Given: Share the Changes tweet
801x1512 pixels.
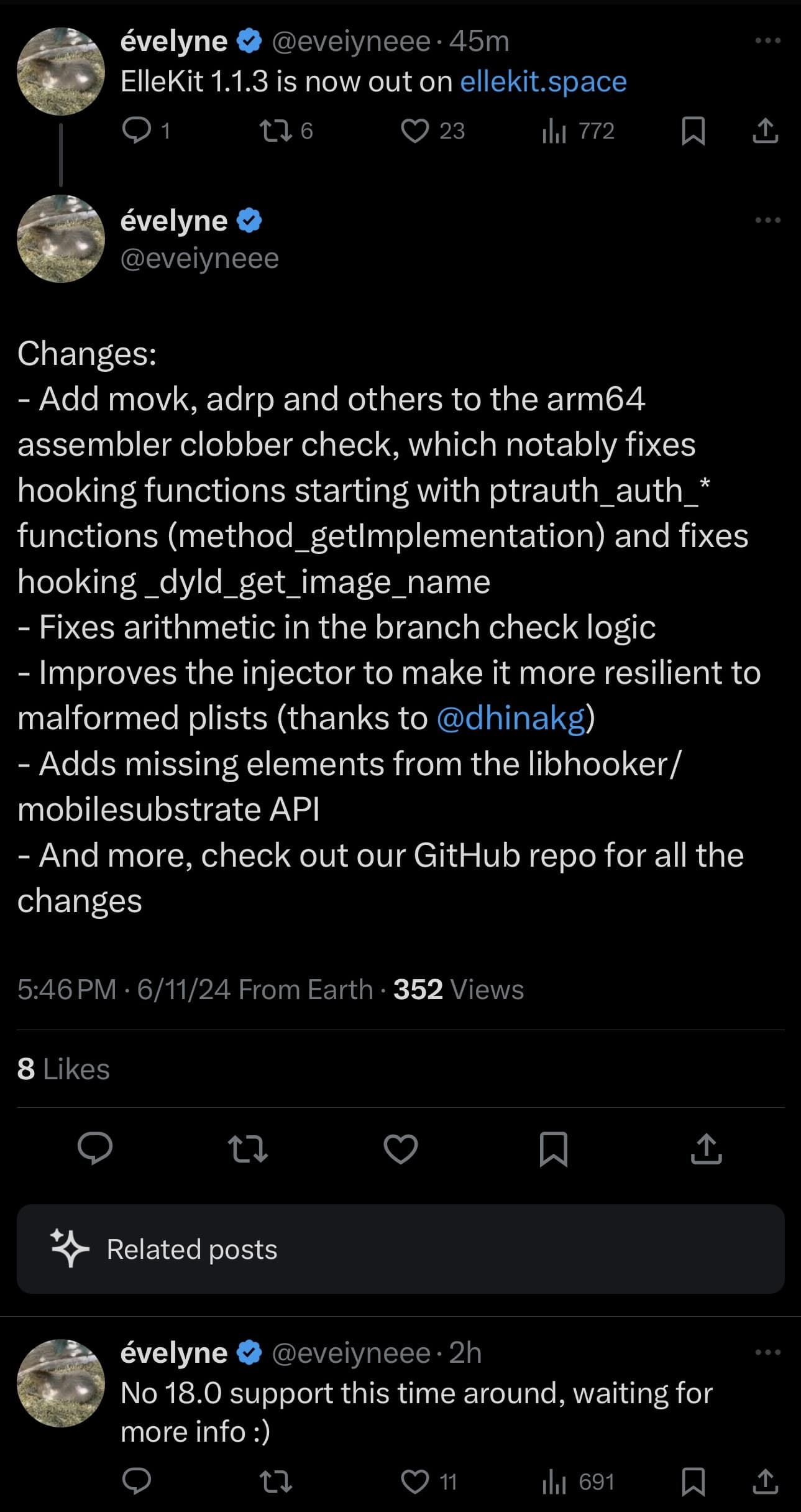Looking at the screenshot, I should [705, 1150].
